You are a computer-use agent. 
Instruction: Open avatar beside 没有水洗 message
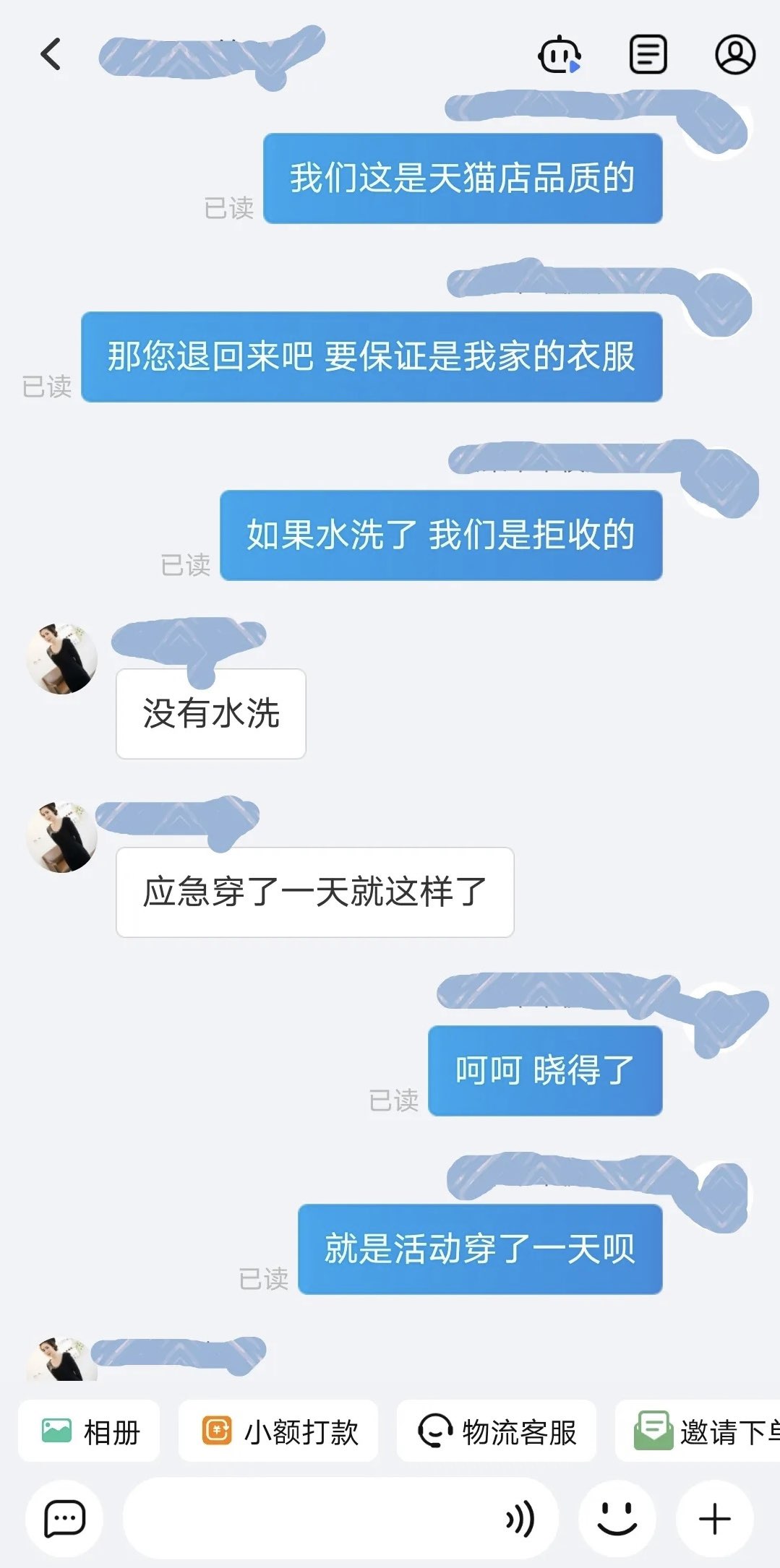pos(62,658)
